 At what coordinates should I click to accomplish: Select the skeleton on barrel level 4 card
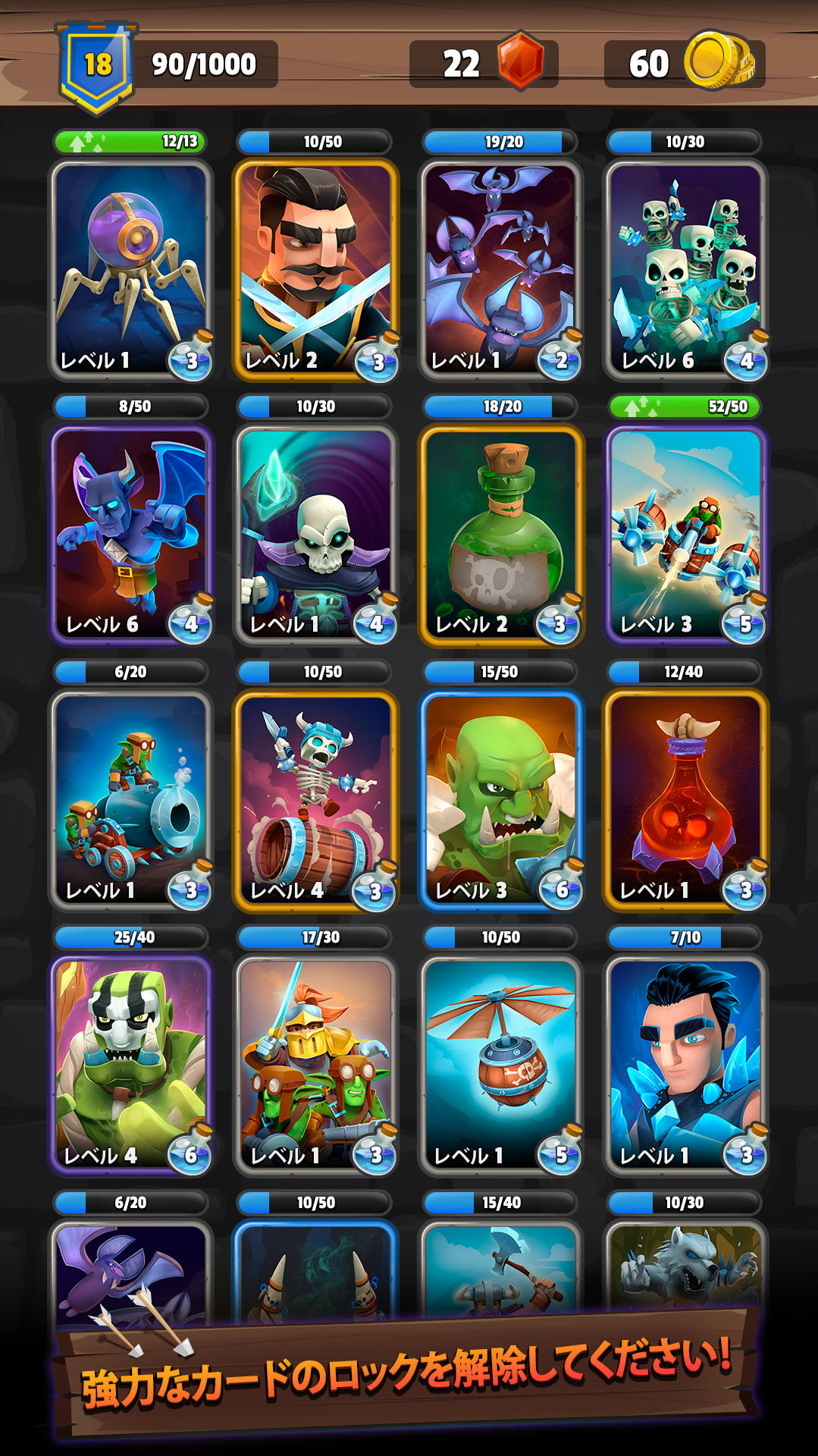click(x=315, y=800)
